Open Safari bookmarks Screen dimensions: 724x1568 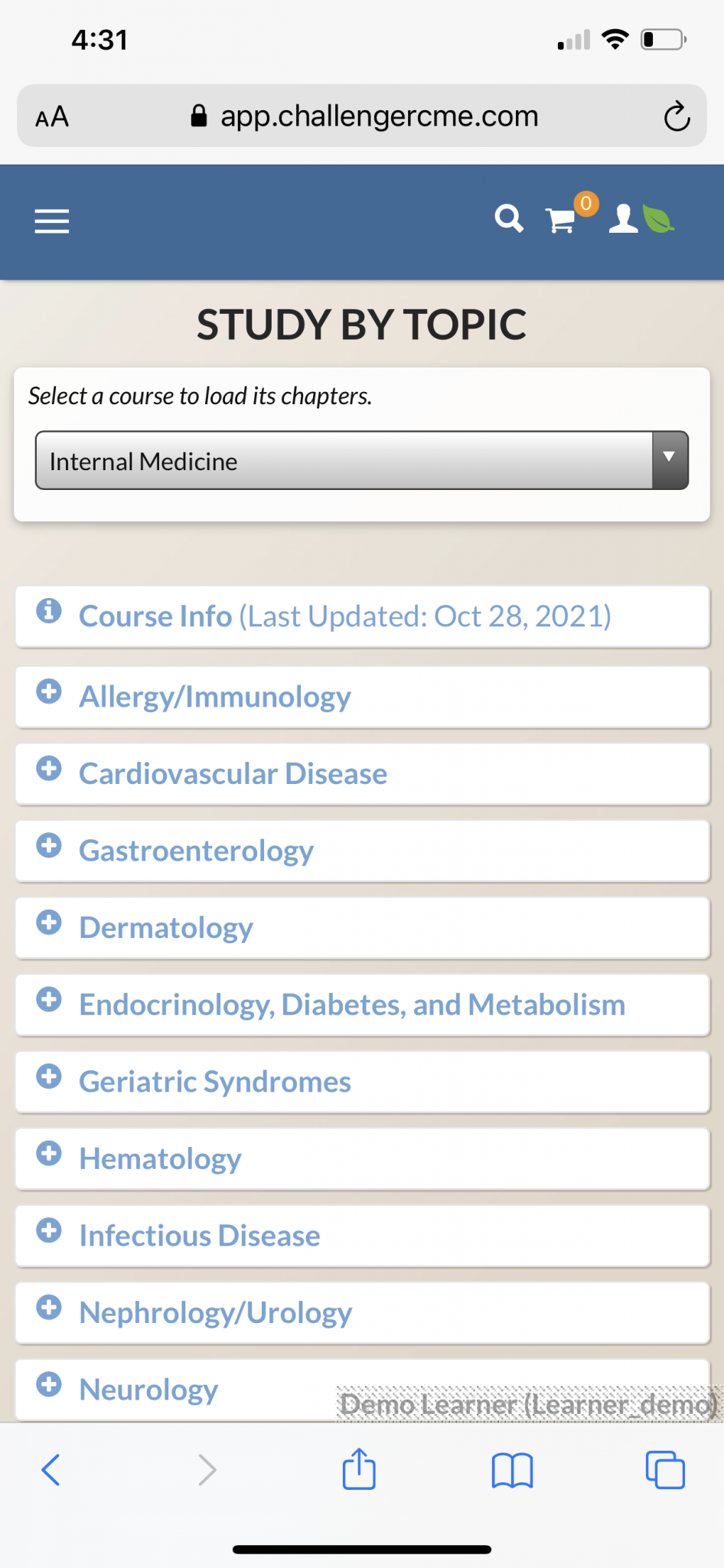pos(512,1470)
